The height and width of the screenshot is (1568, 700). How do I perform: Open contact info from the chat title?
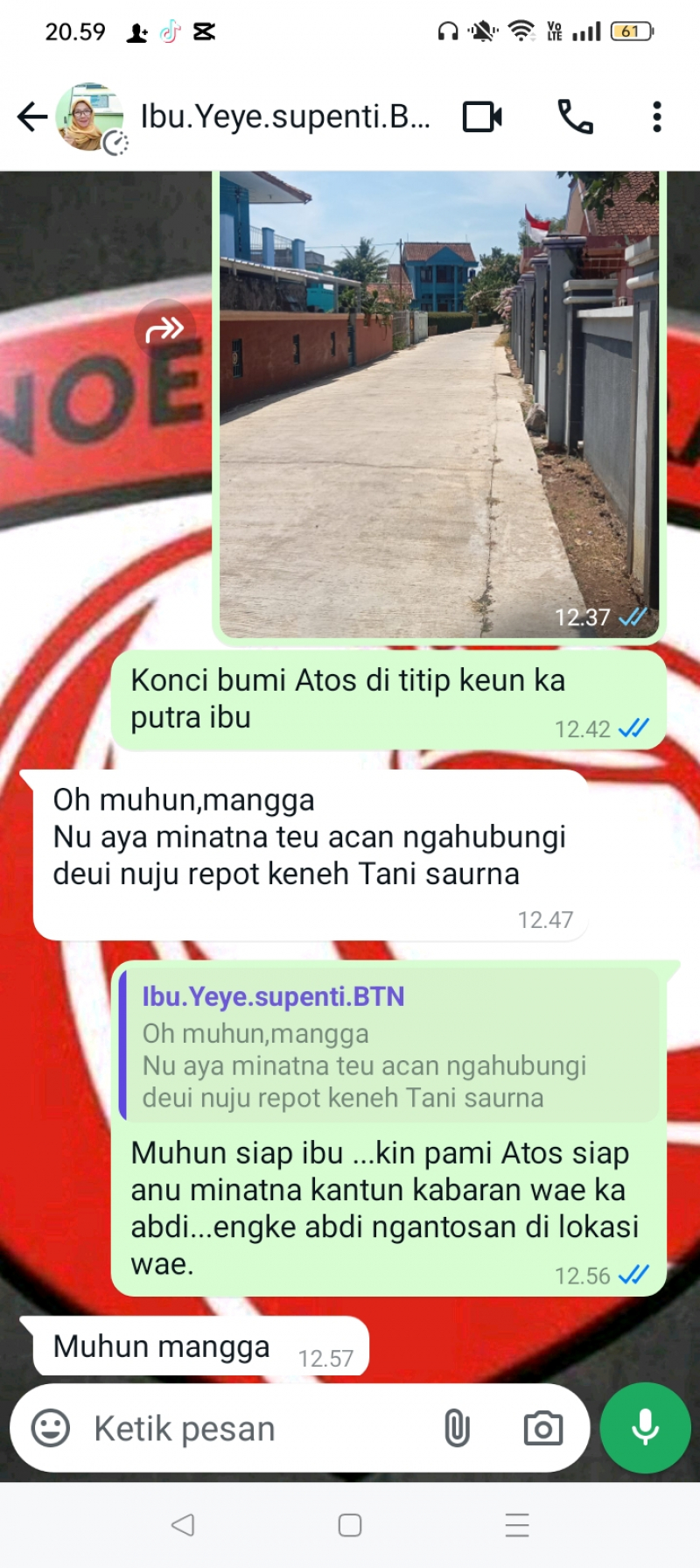point(285,116)
